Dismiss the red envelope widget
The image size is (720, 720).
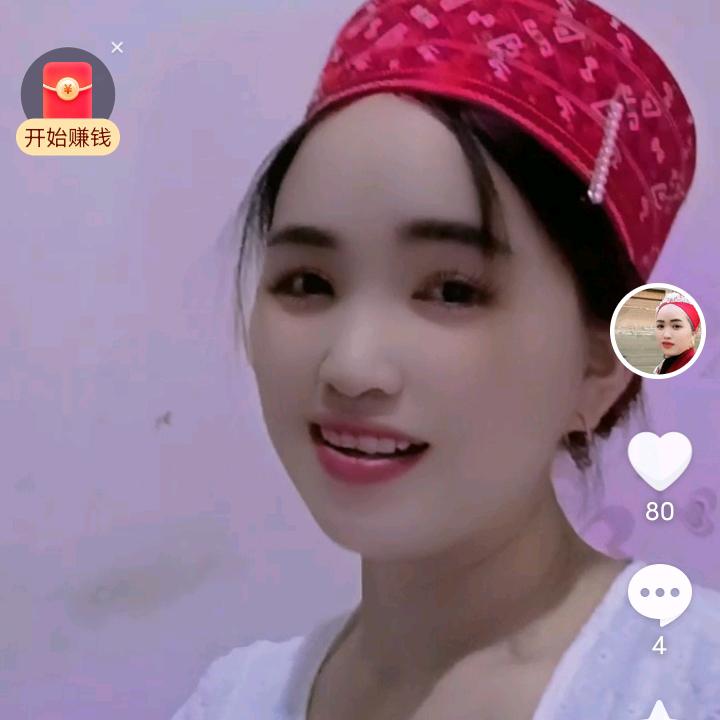click(x=117, y=47)
